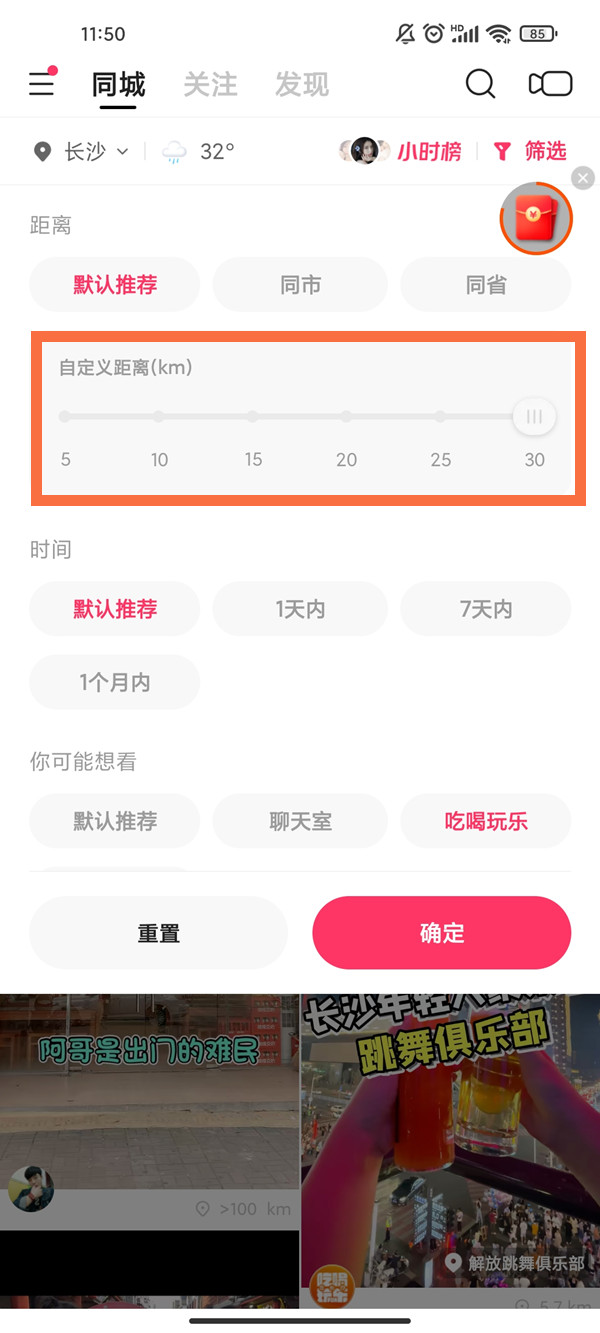This screenshot has height=1333, width=600.
Task: Tap the 筛选 filter button
Action: pyautogui.click(x=531, y=152)
